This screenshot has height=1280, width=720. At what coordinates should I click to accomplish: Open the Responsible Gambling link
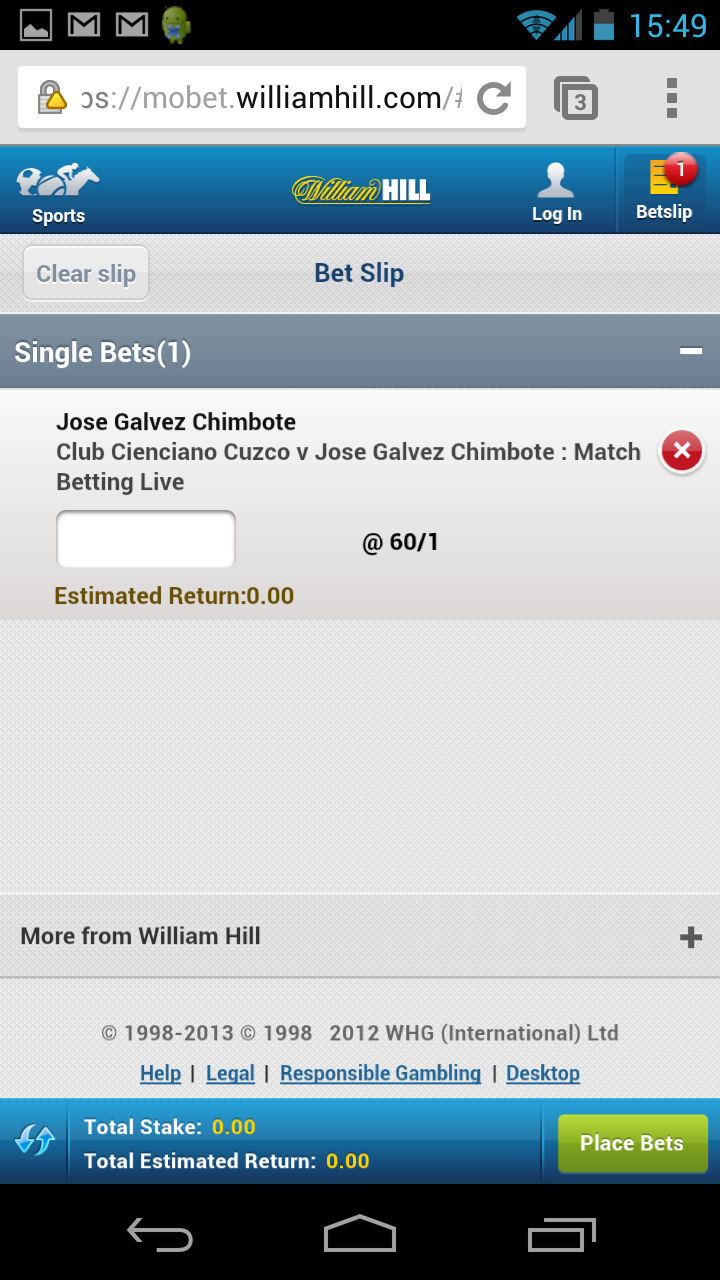380,1073
